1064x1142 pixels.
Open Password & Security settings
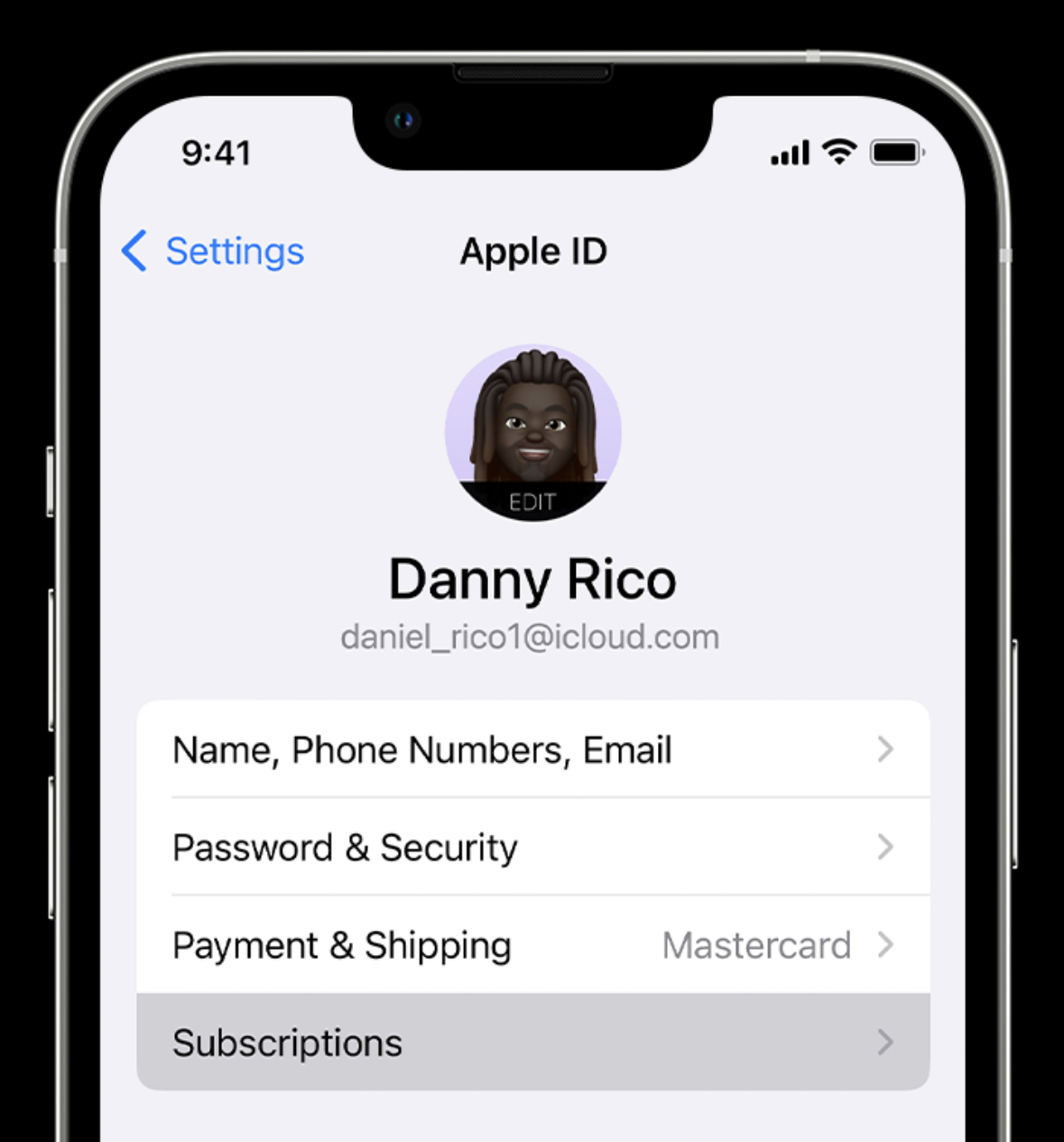(532, 847)
